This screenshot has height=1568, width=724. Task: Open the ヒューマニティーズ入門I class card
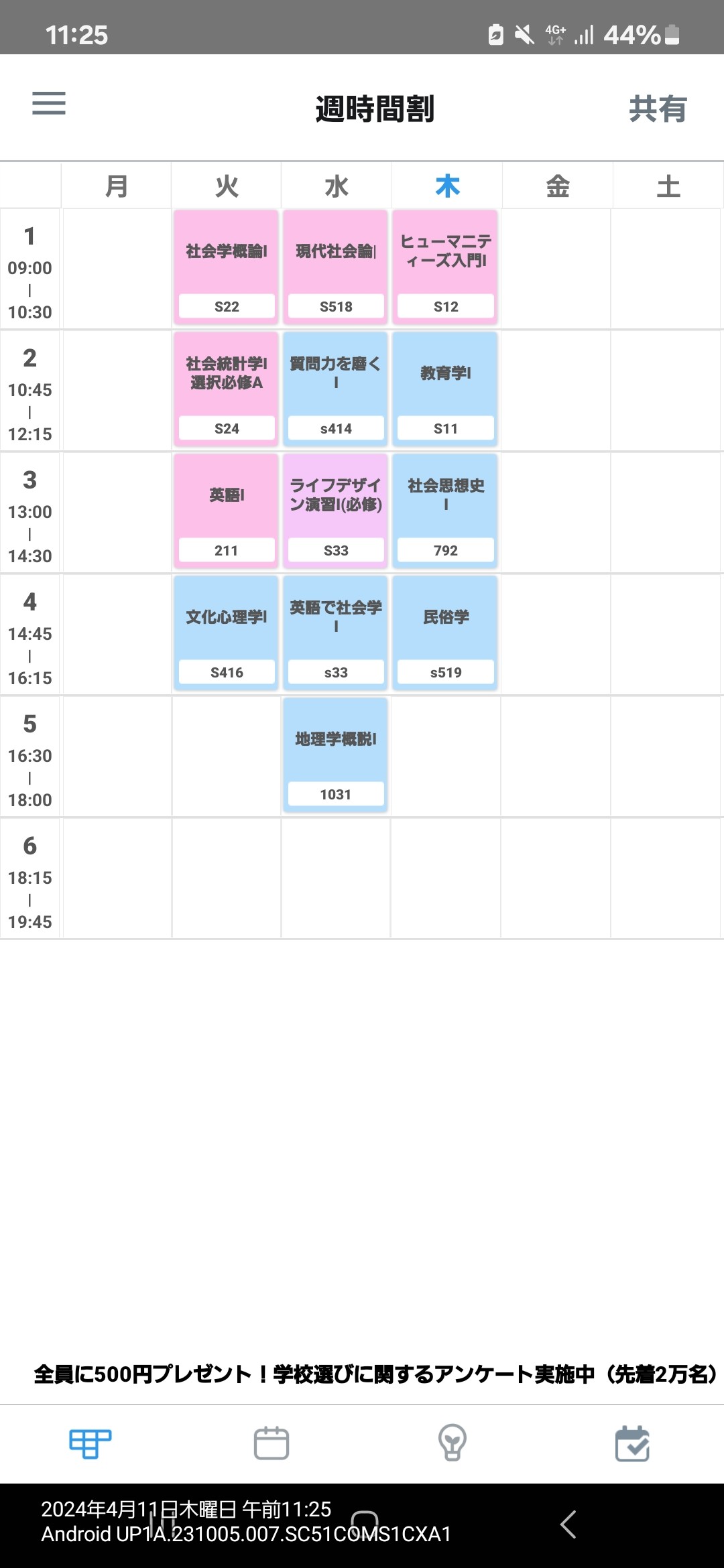click(x=446, y=267)
